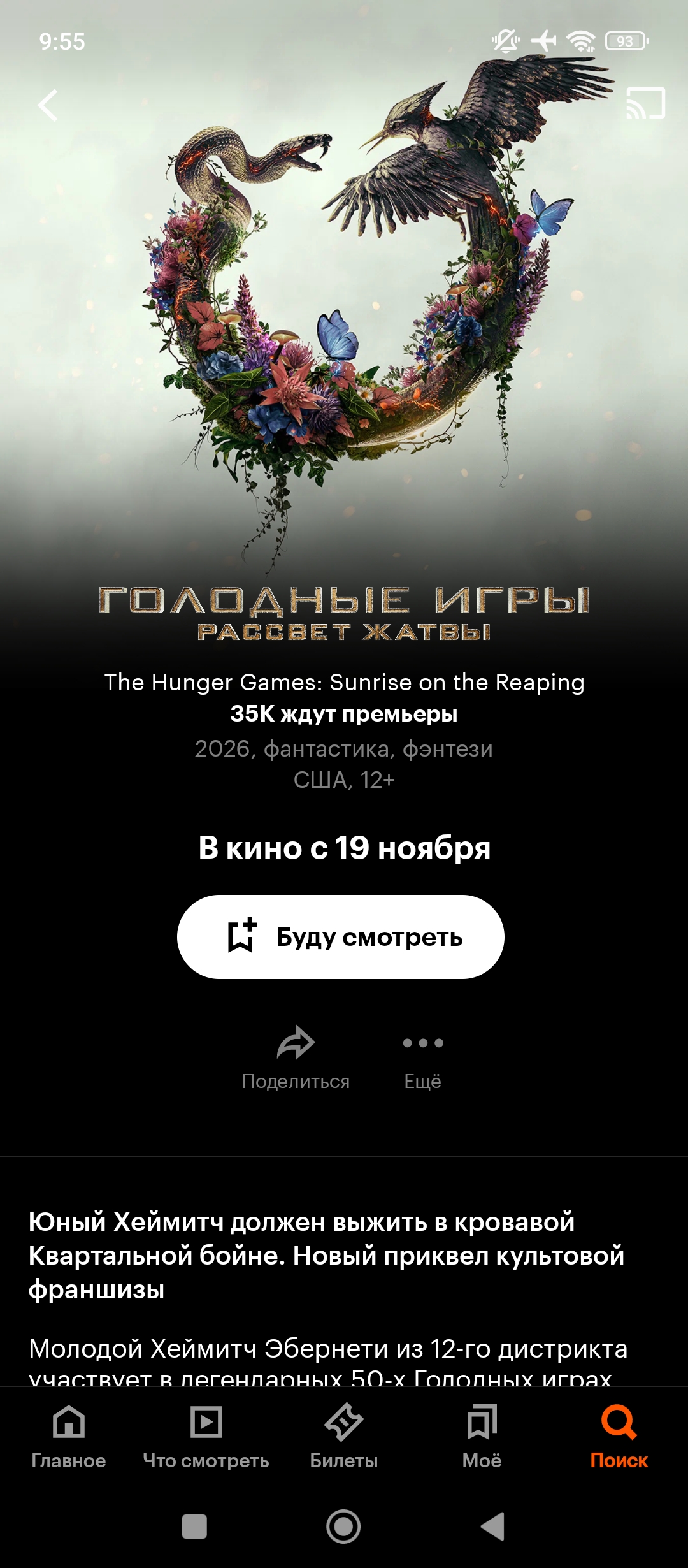688x1568 pixels.
Task: Add film via Буду смотреть button
Action: point(341,937)
